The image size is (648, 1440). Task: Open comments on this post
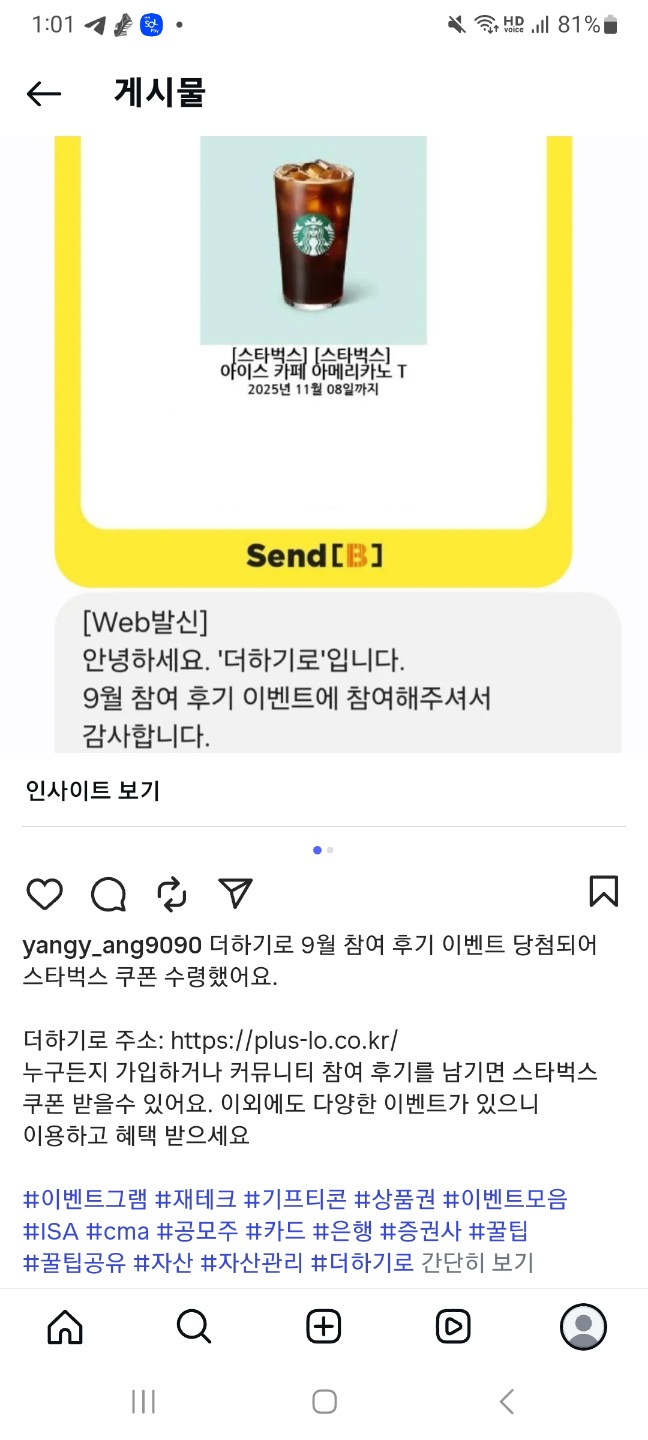pos(108,893)
